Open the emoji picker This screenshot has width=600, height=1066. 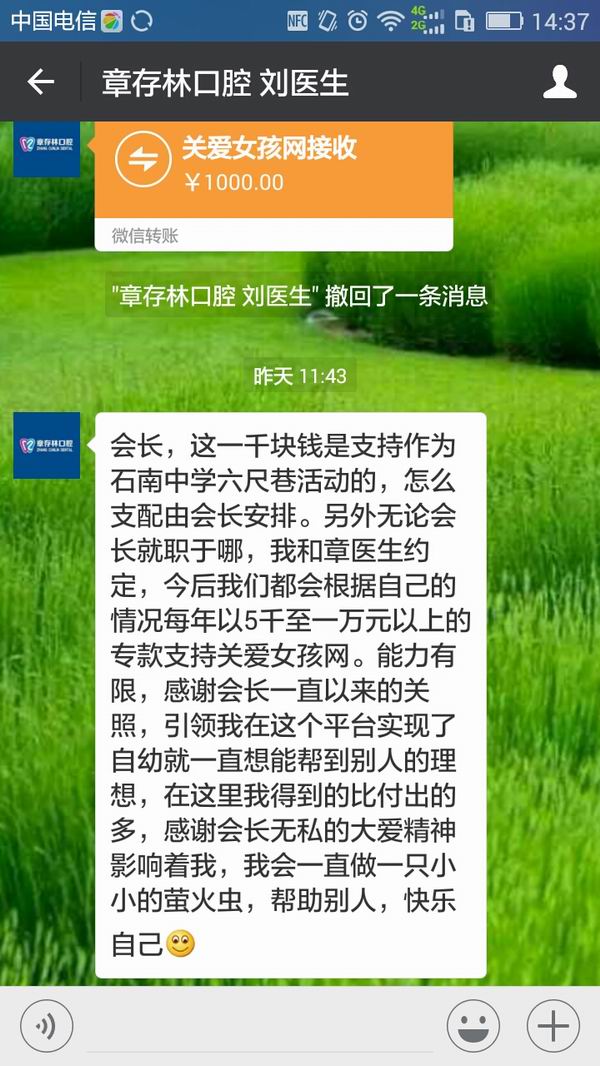pos(473,1026)
